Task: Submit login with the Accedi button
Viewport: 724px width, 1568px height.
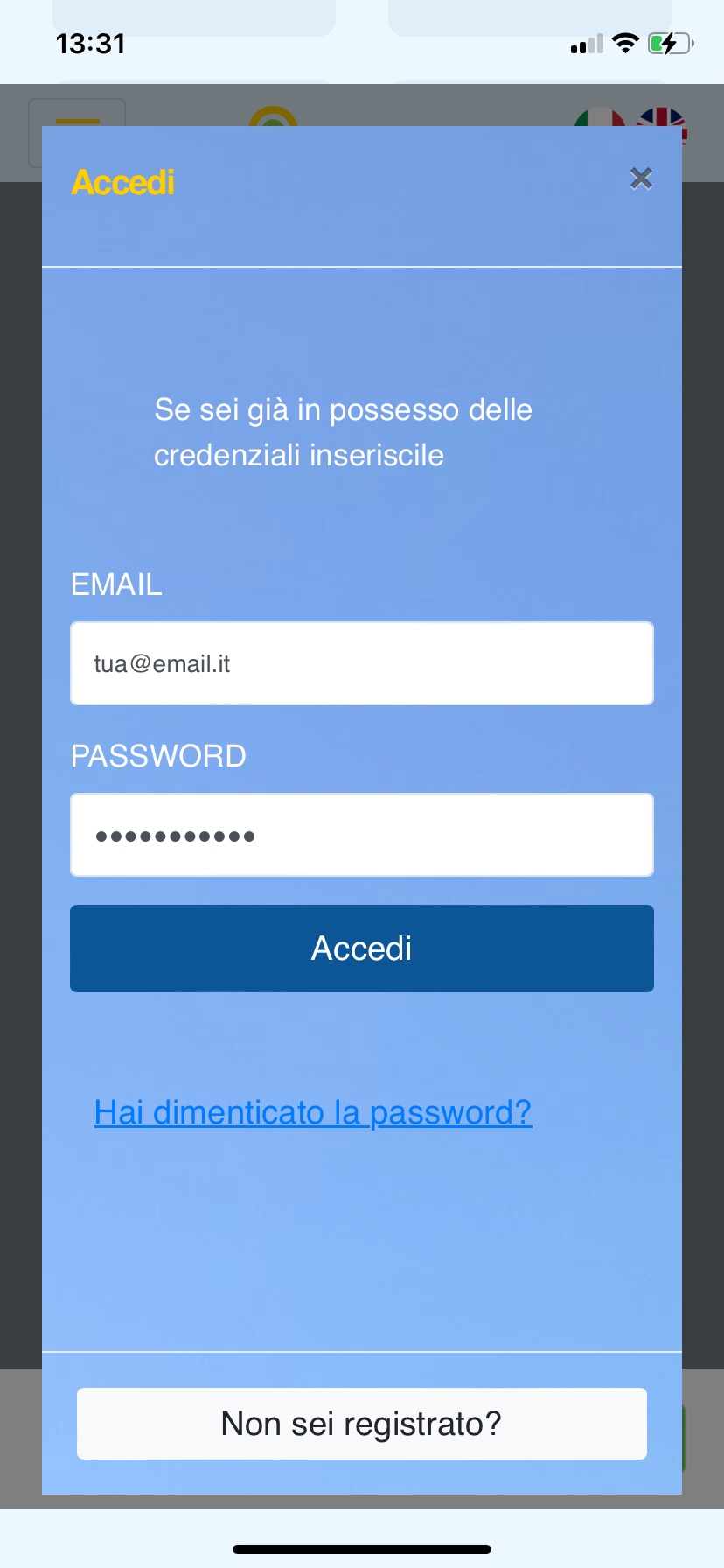Action: pyautogui.click(x=362, y=948)
